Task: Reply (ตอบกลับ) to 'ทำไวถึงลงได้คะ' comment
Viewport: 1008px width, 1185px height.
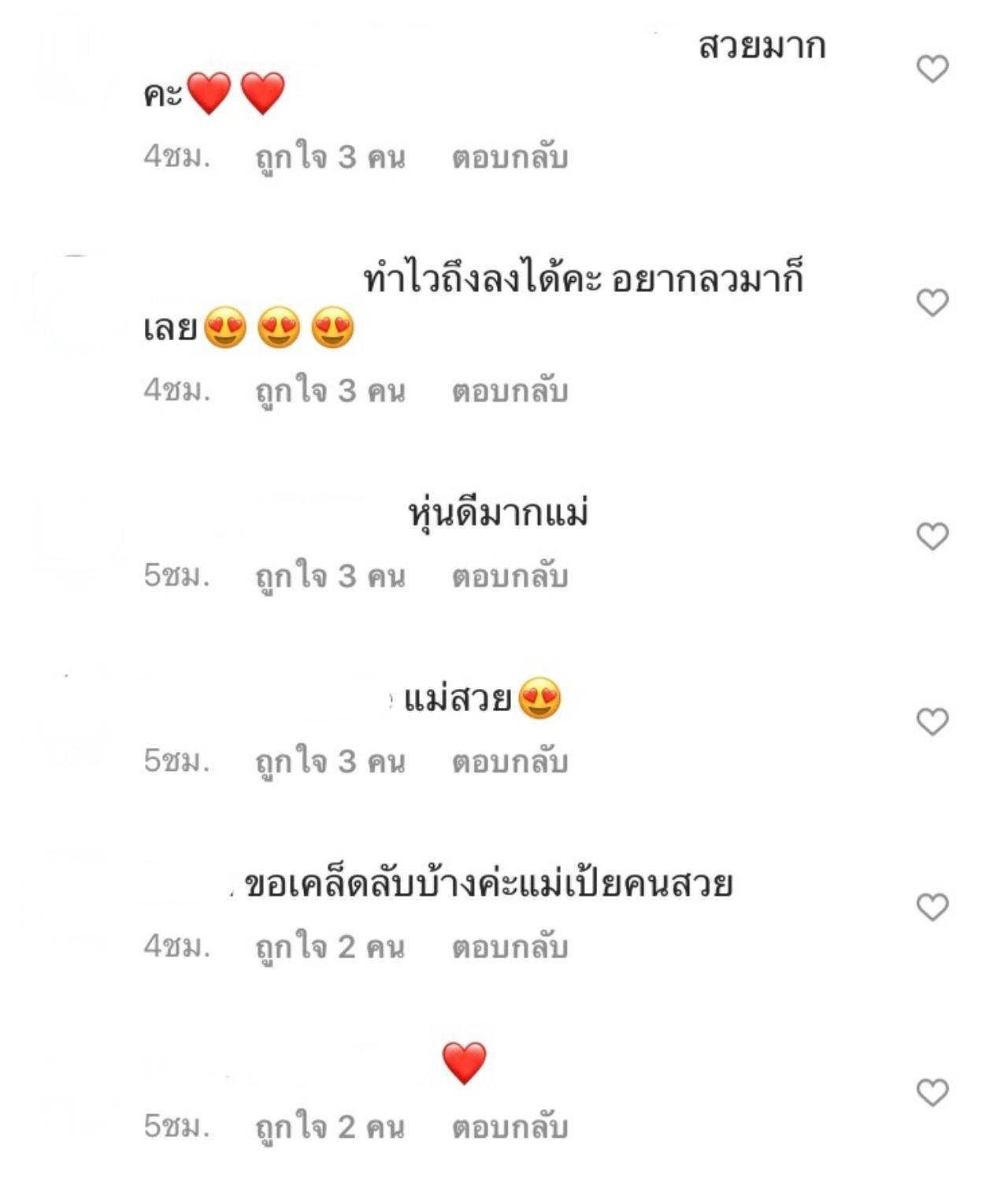Action: tap(510, 391)
